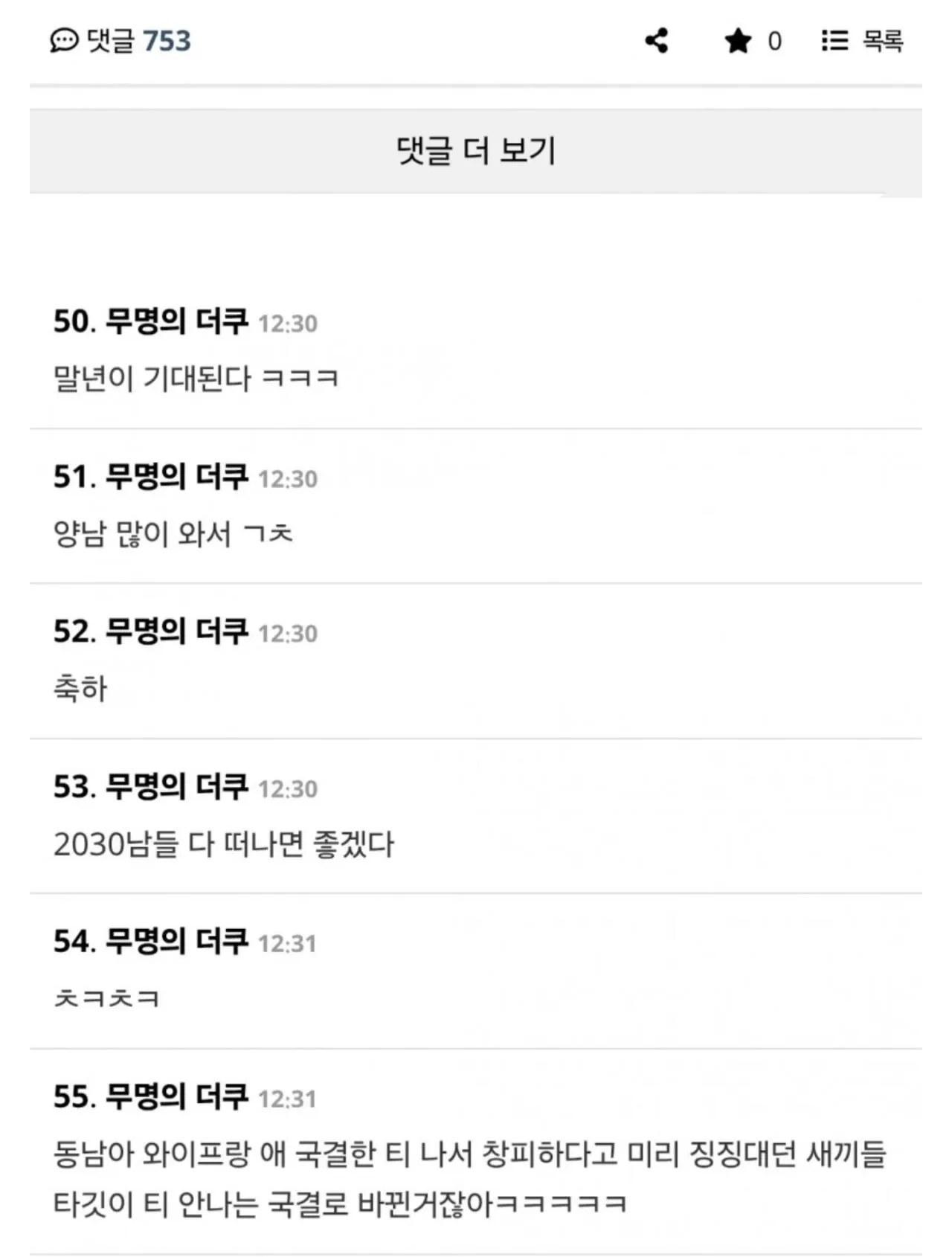Share this post
Viewport: 952px width, 1257px height.
(x=656, y=40)
